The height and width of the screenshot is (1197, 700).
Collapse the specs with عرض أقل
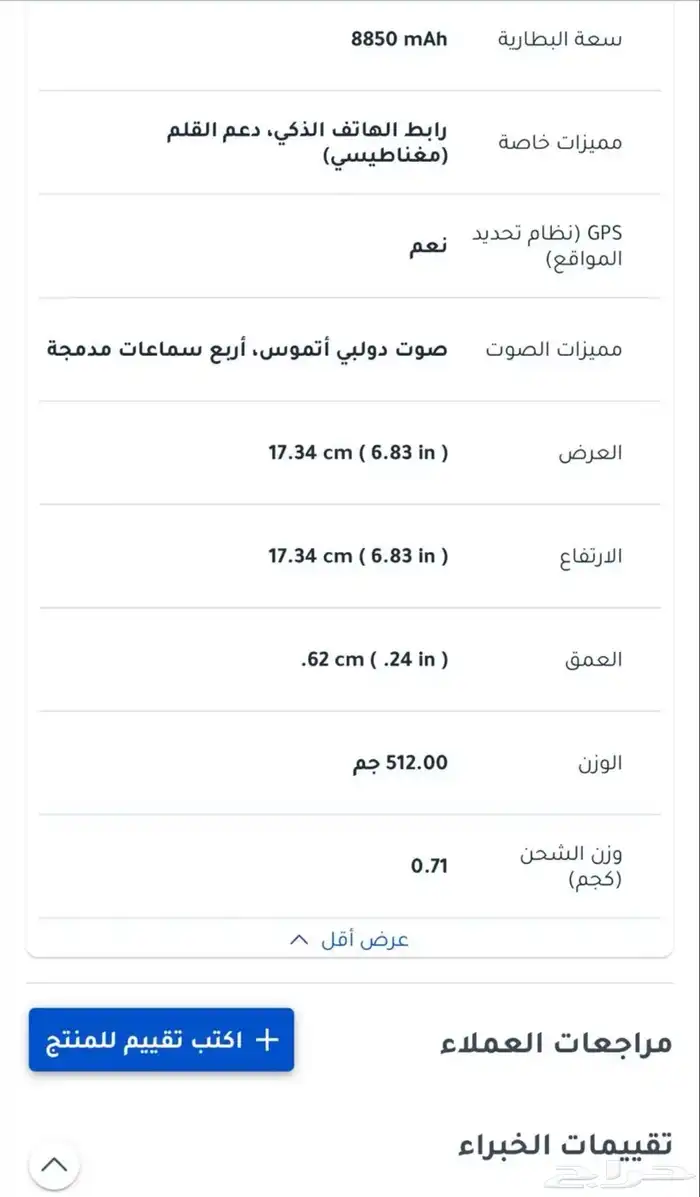349,940
